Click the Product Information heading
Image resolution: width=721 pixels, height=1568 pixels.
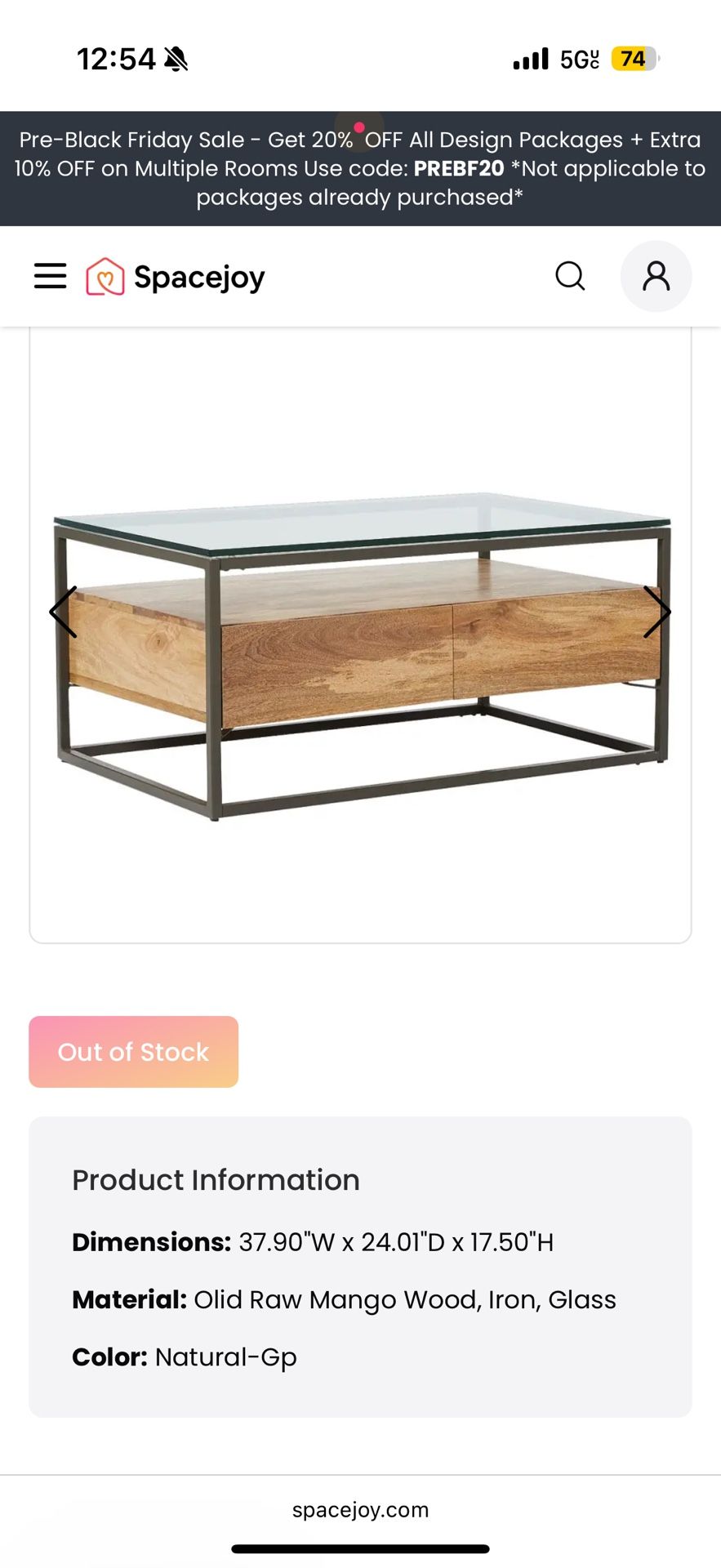tap(215, 1178)
